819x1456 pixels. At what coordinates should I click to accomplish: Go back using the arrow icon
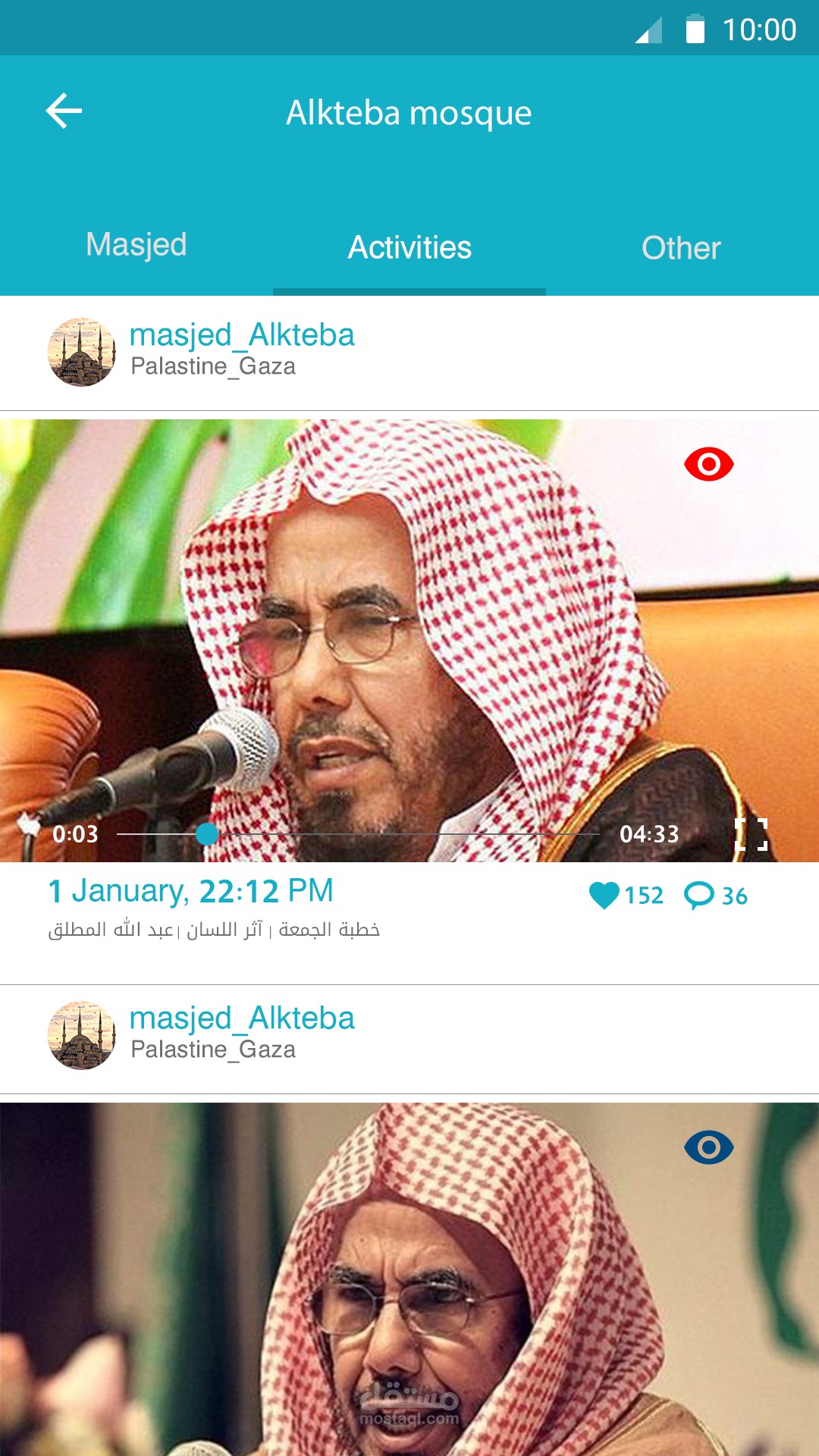click(64, 111)
